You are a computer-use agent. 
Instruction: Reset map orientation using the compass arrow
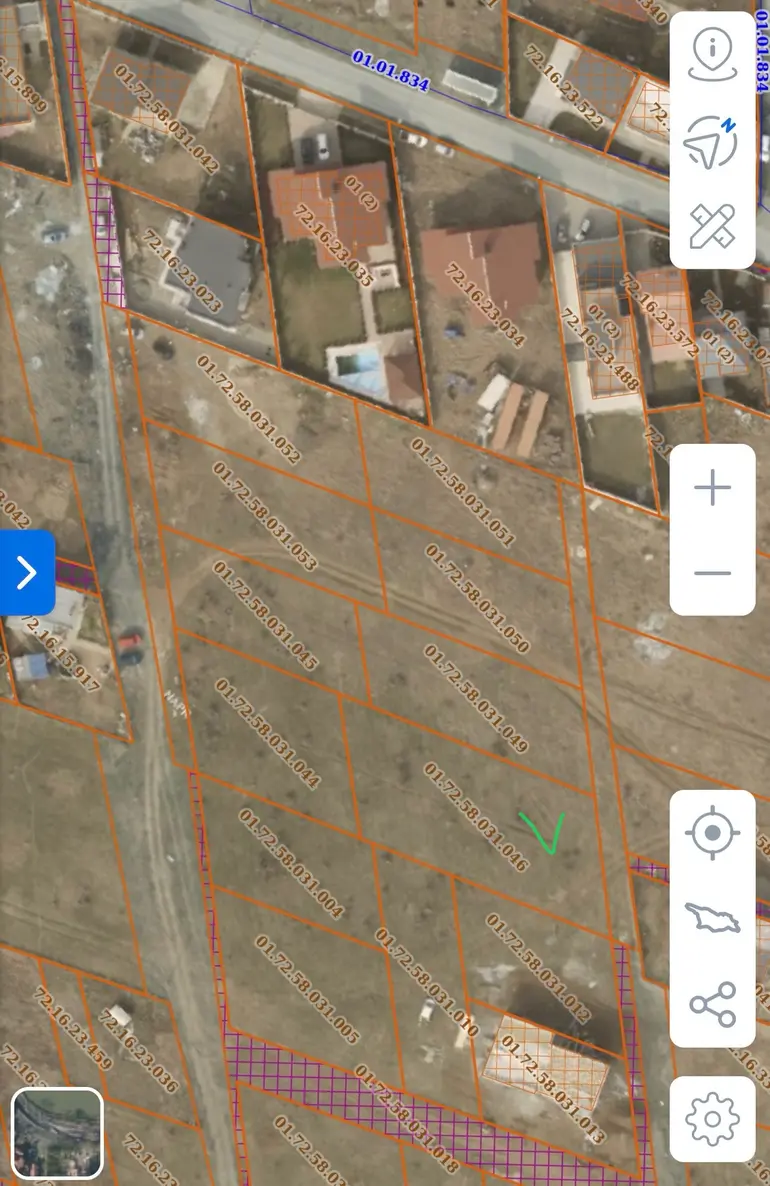(x=710, y=145)
